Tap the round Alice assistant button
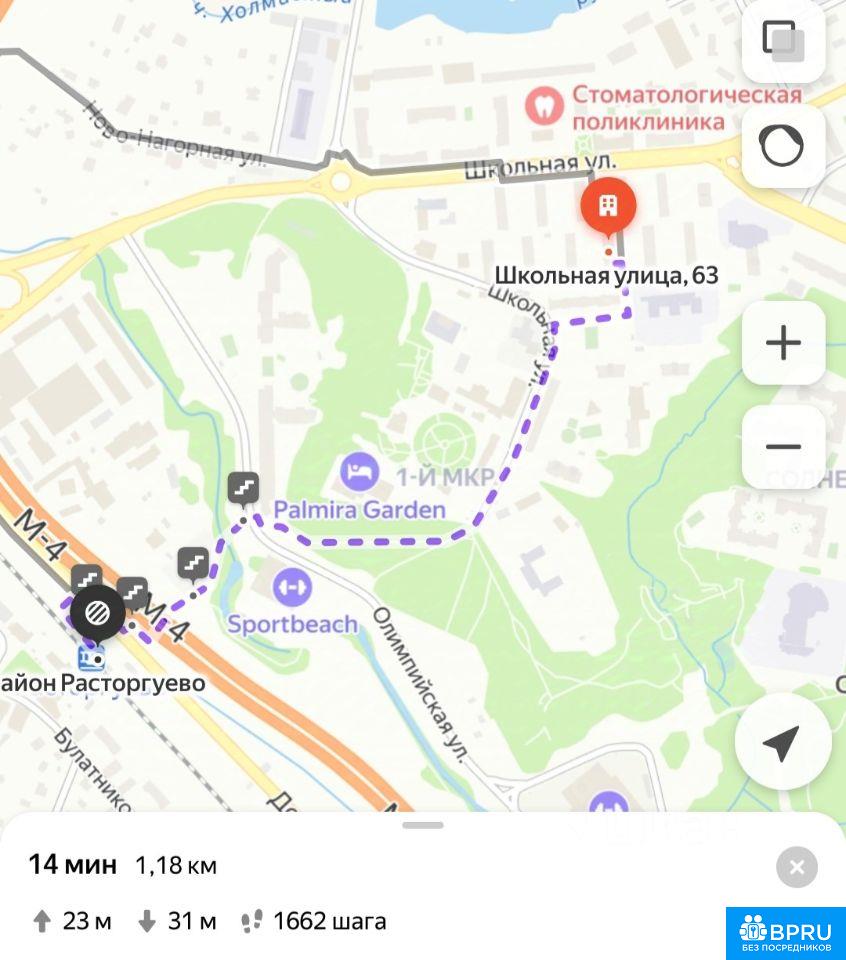This screenshot has width=846, height=960. coord(783,146)
